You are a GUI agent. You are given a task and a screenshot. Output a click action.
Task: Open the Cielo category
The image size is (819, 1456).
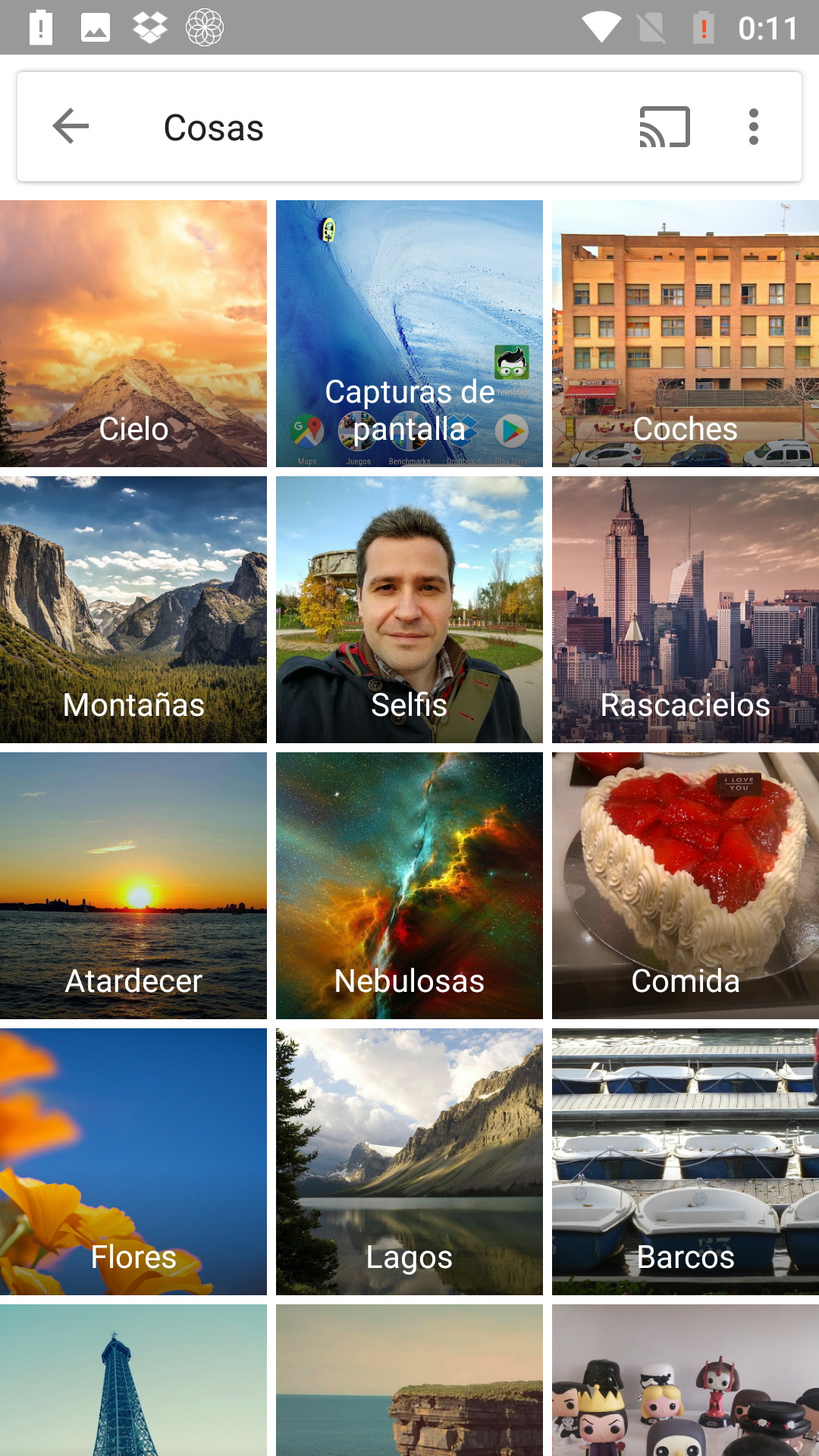(x=133, y=334)
